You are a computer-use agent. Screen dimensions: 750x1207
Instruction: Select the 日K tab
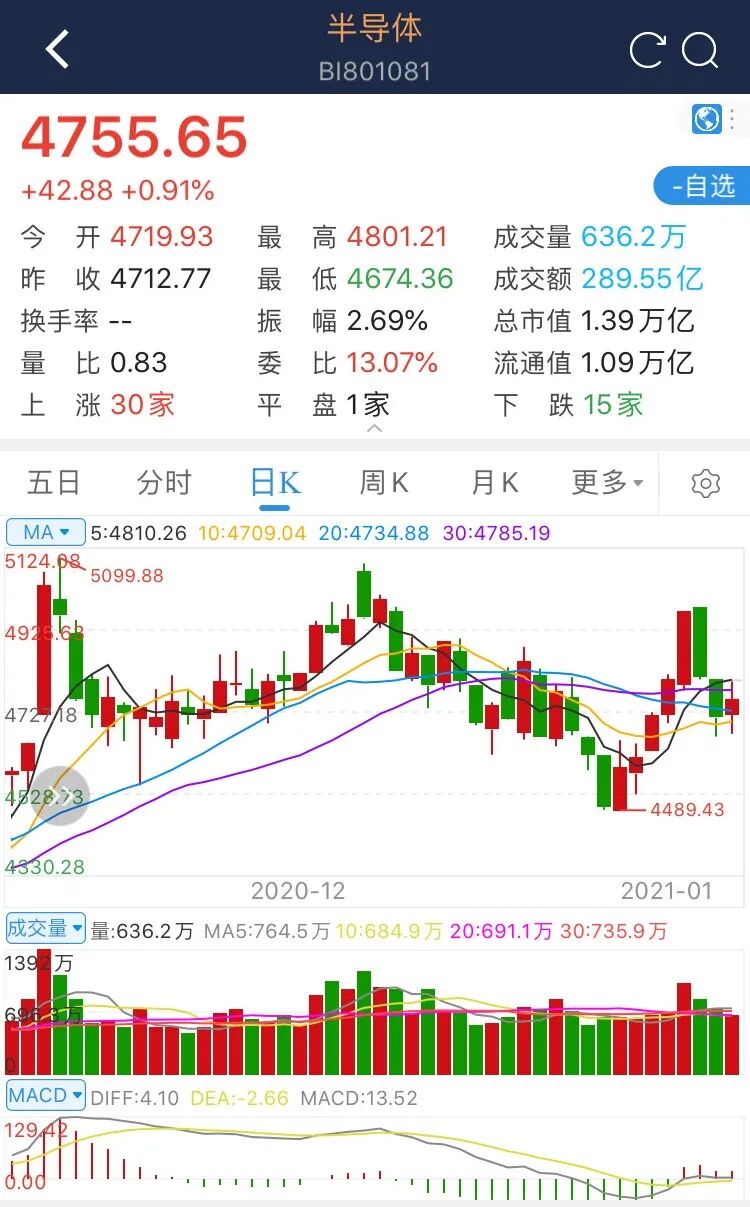pos(274,483)
